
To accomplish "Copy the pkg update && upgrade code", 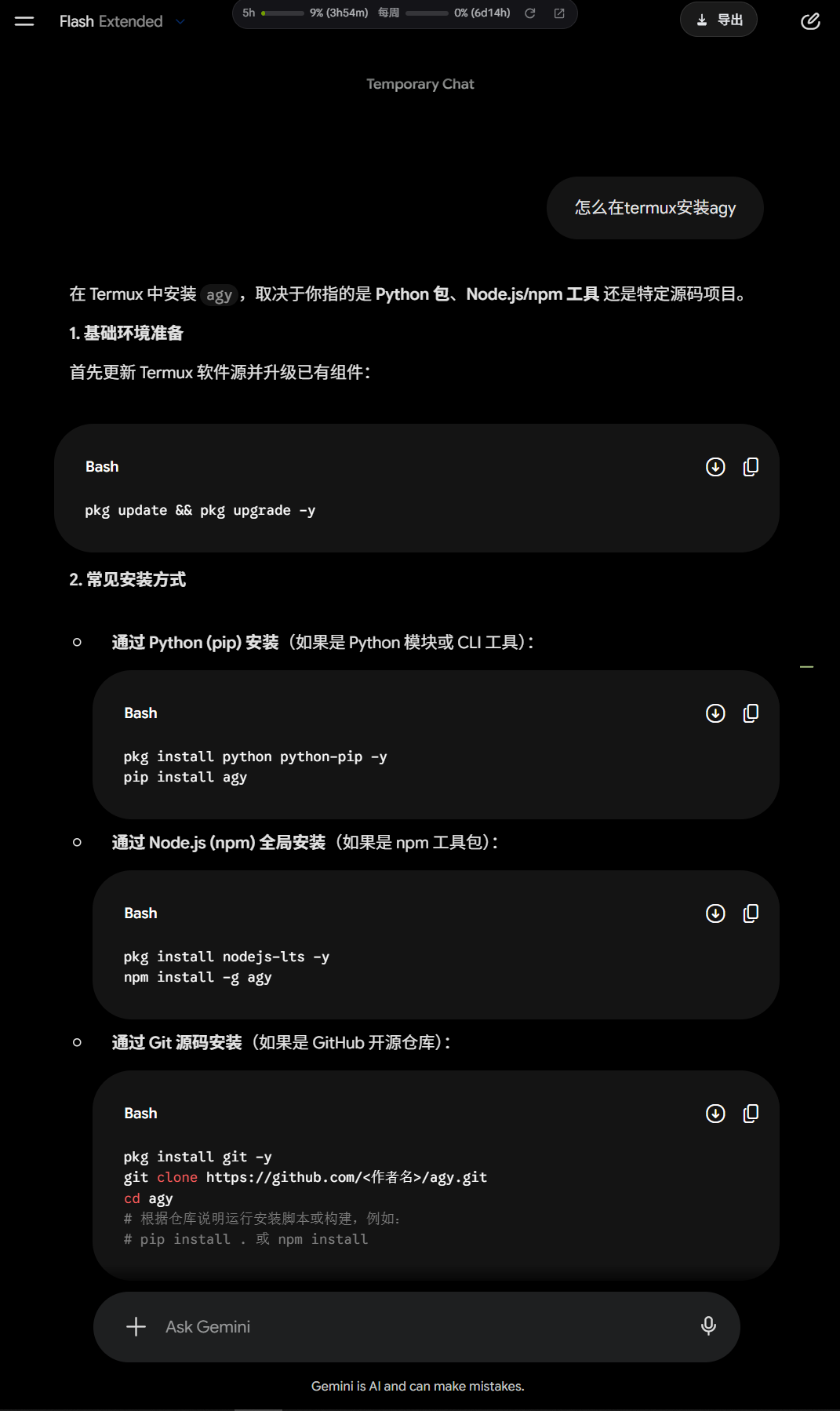I will pos(751,467).
